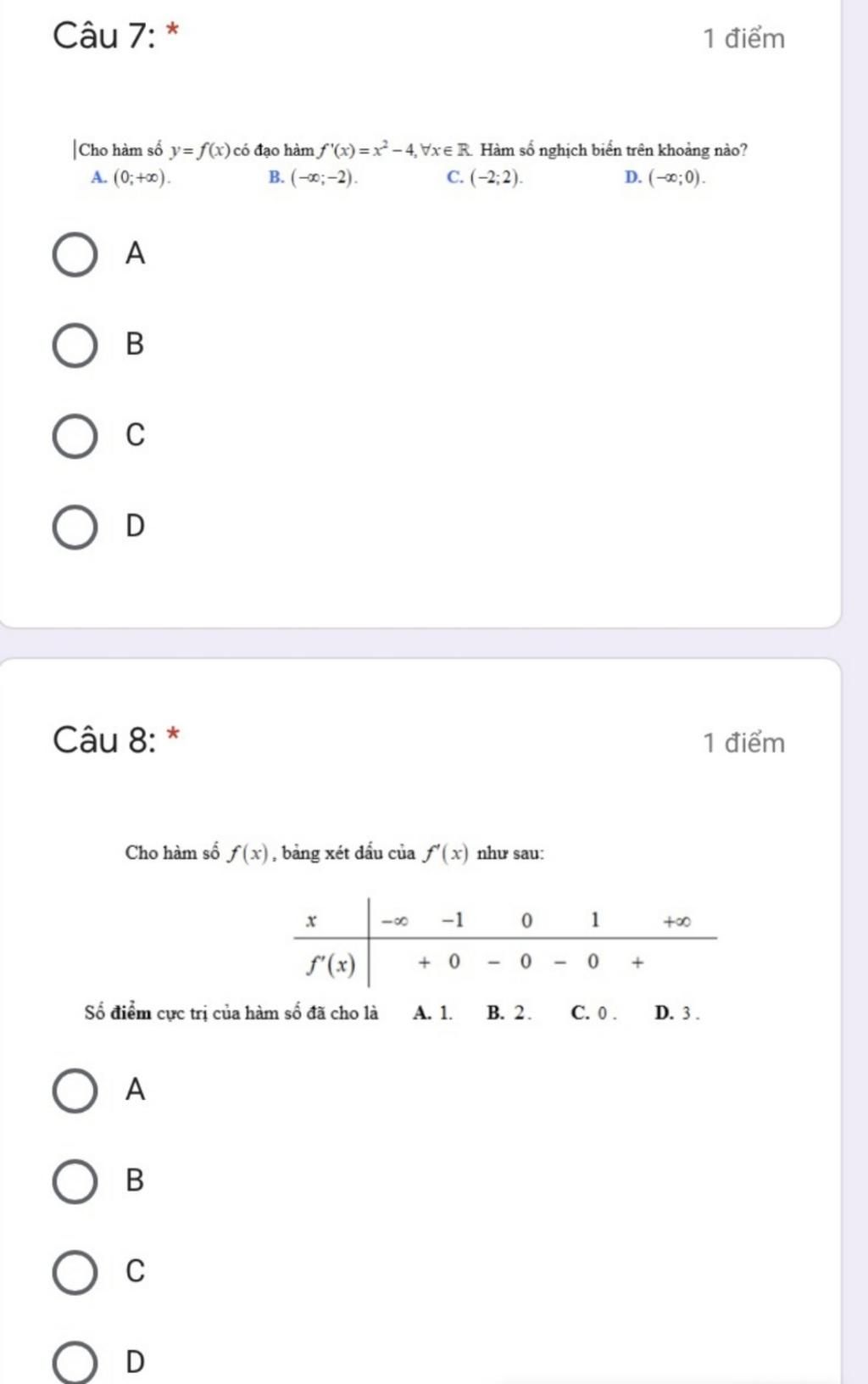868x1384 pixels.
Task: Pick option C for Câu 7
Action: click(75, 436)
